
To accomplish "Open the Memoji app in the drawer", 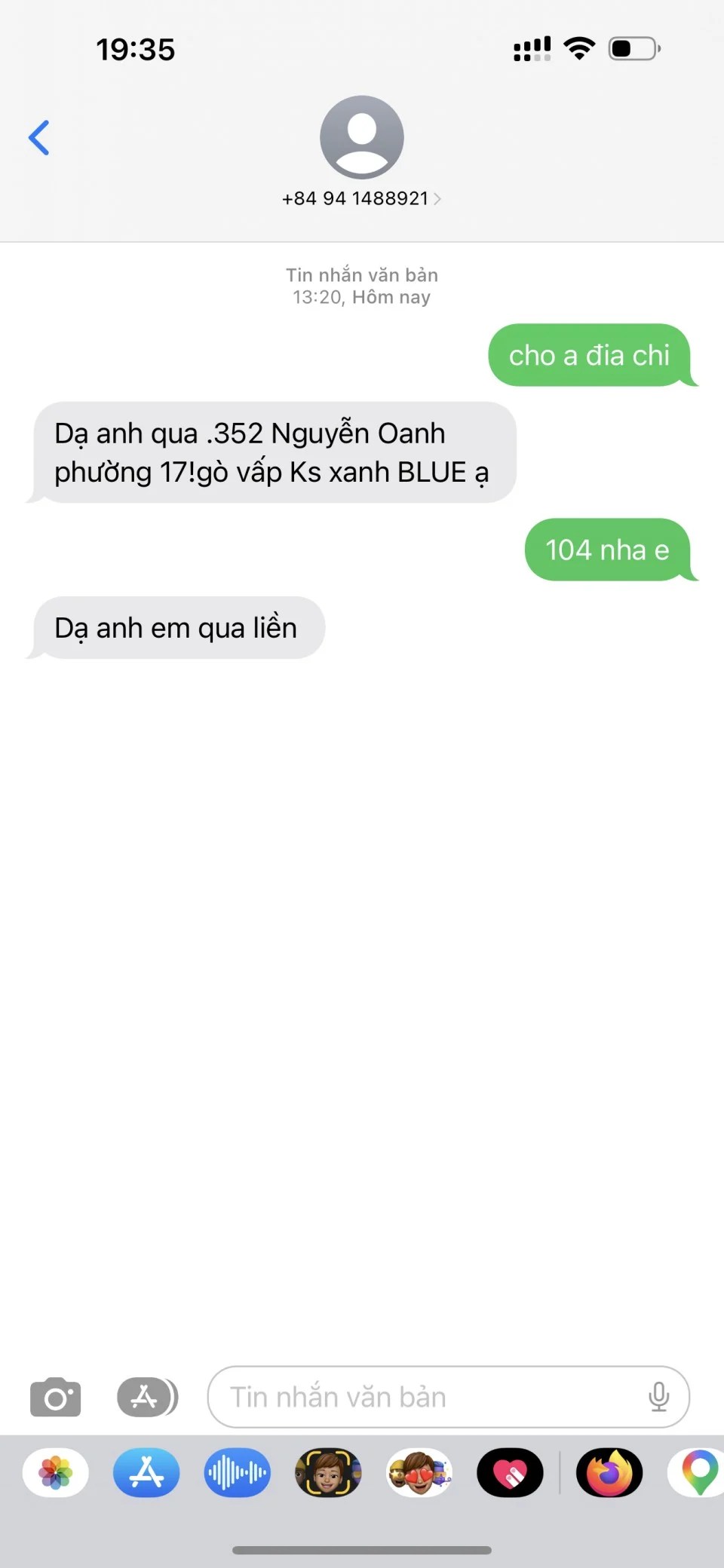I will [x=328, y=1472].
